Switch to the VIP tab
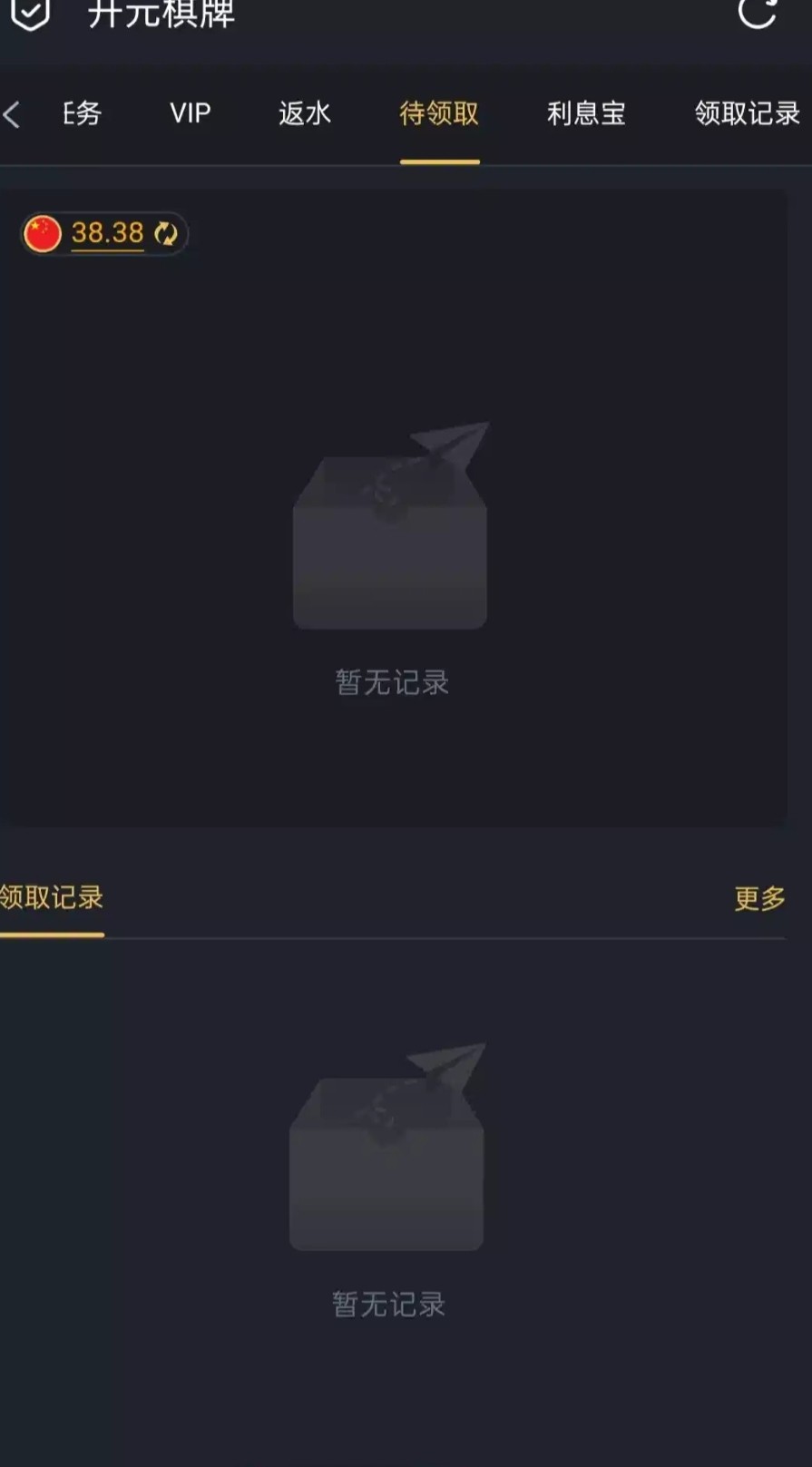 tap(191, 113)
